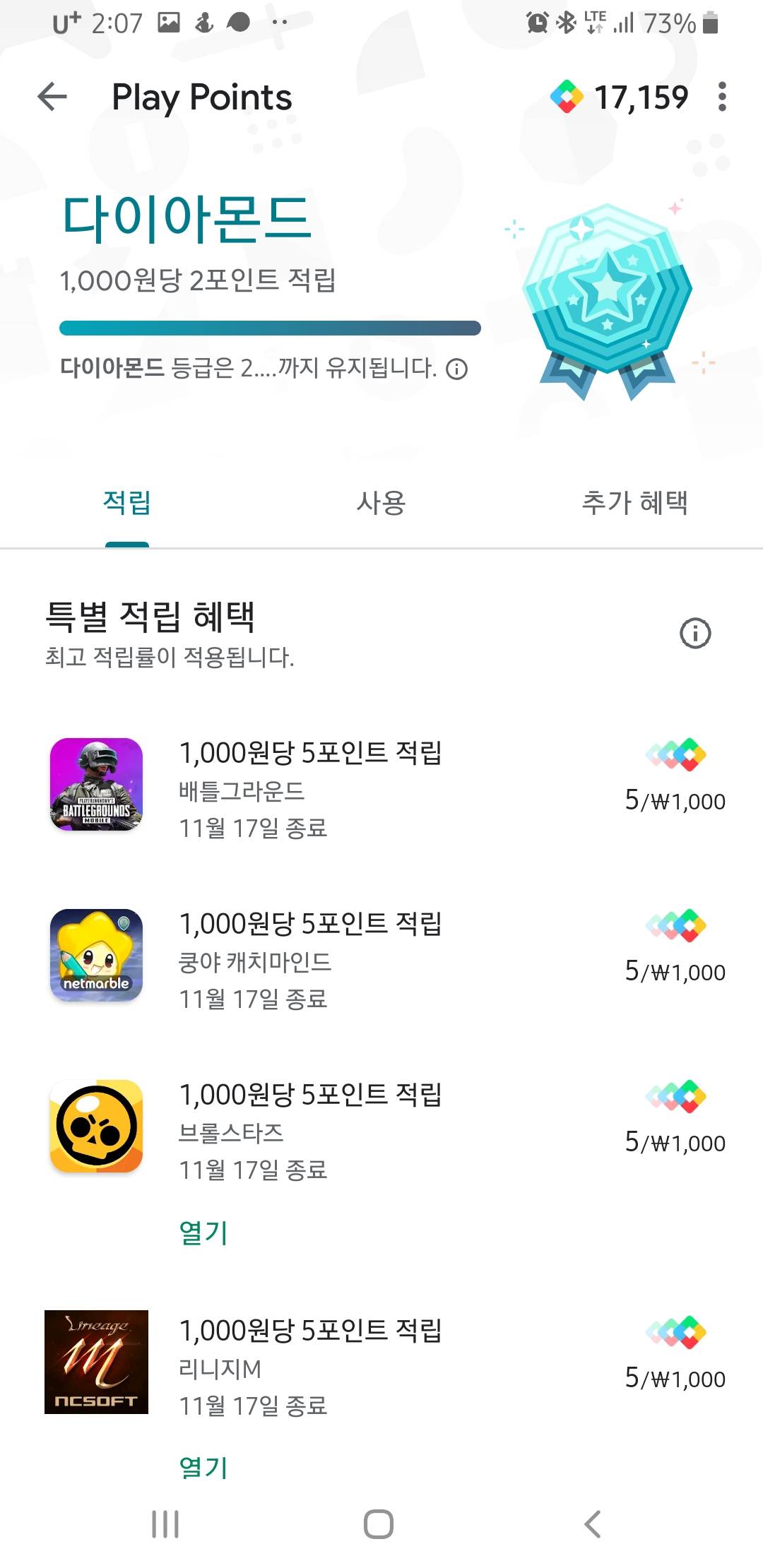Show info for 특별 적립 혜택
The image size is (763, 1568).
(x=695, y=633)
